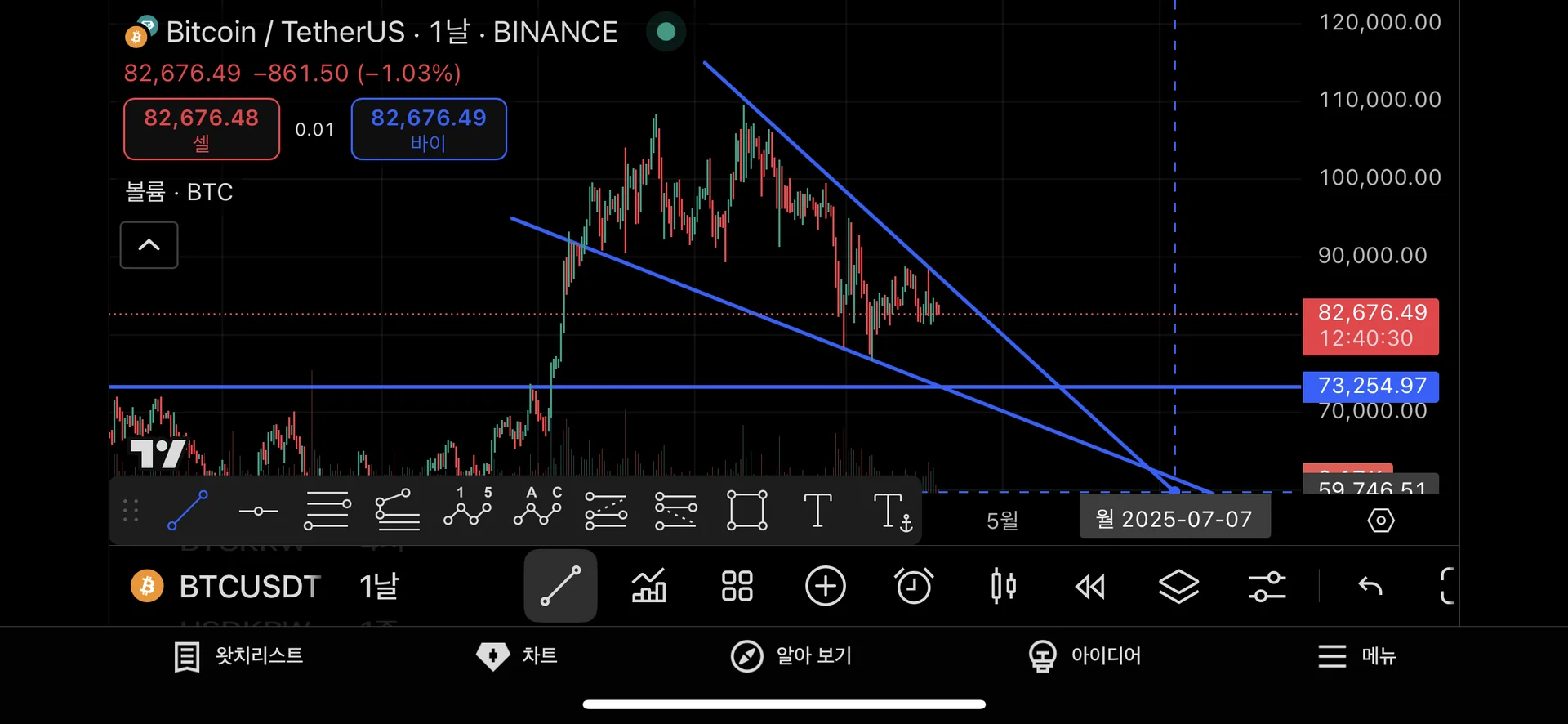This screenshot has height=724, width=1568.
Task: Undo the last drawing action
Action: pyautogui.click(x=1370, y=586)
